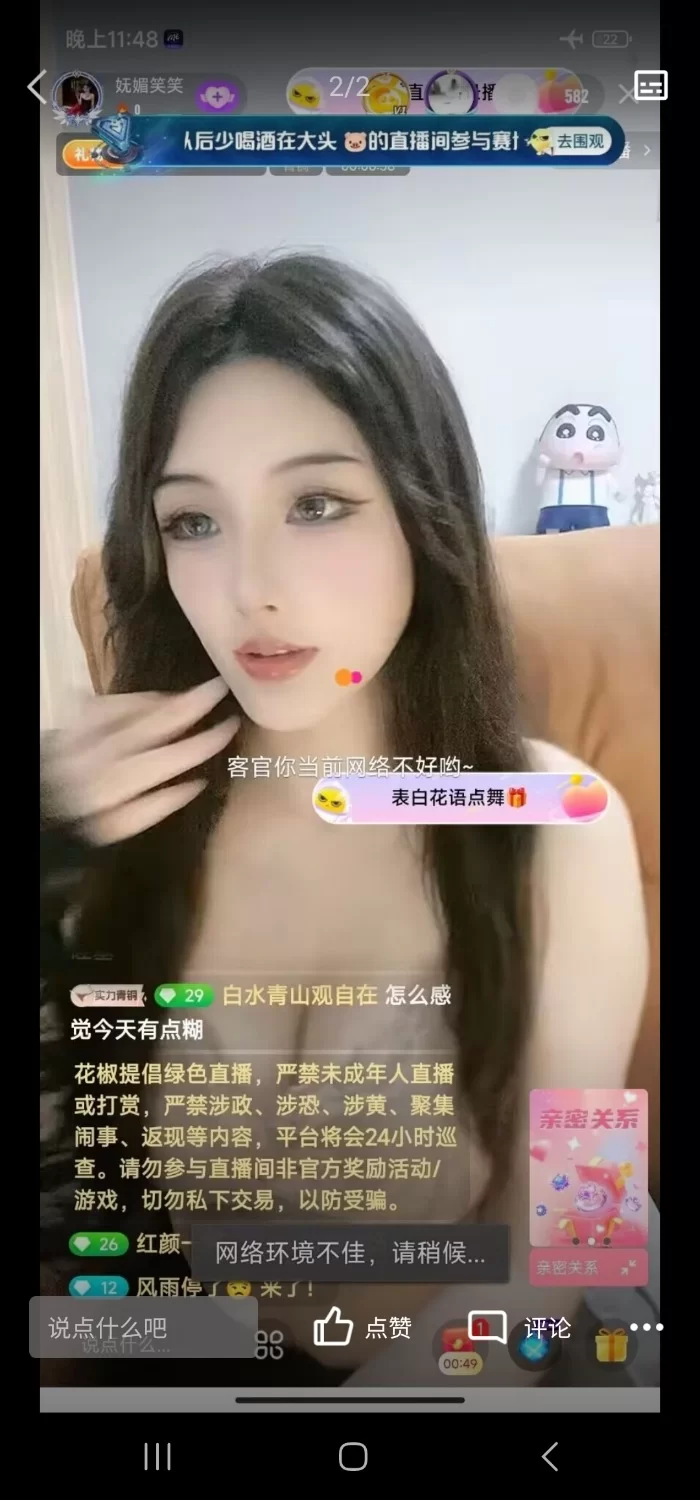Open the three-dot more options menu
This screenshot has height=1500, width=700.
(x=647, y=1328)
